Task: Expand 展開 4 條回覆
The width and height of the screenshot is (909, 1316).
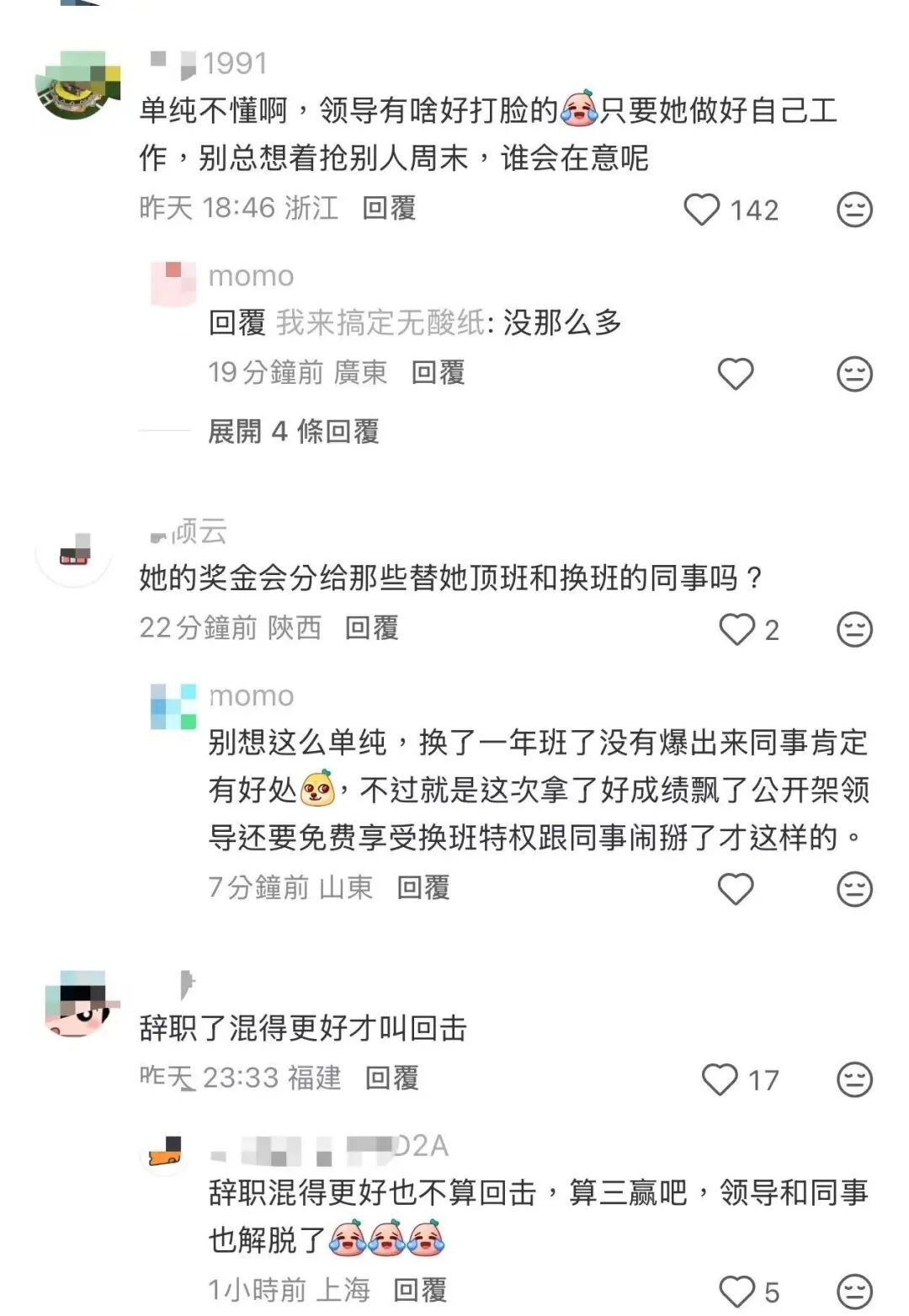Action: pos(293,431)
